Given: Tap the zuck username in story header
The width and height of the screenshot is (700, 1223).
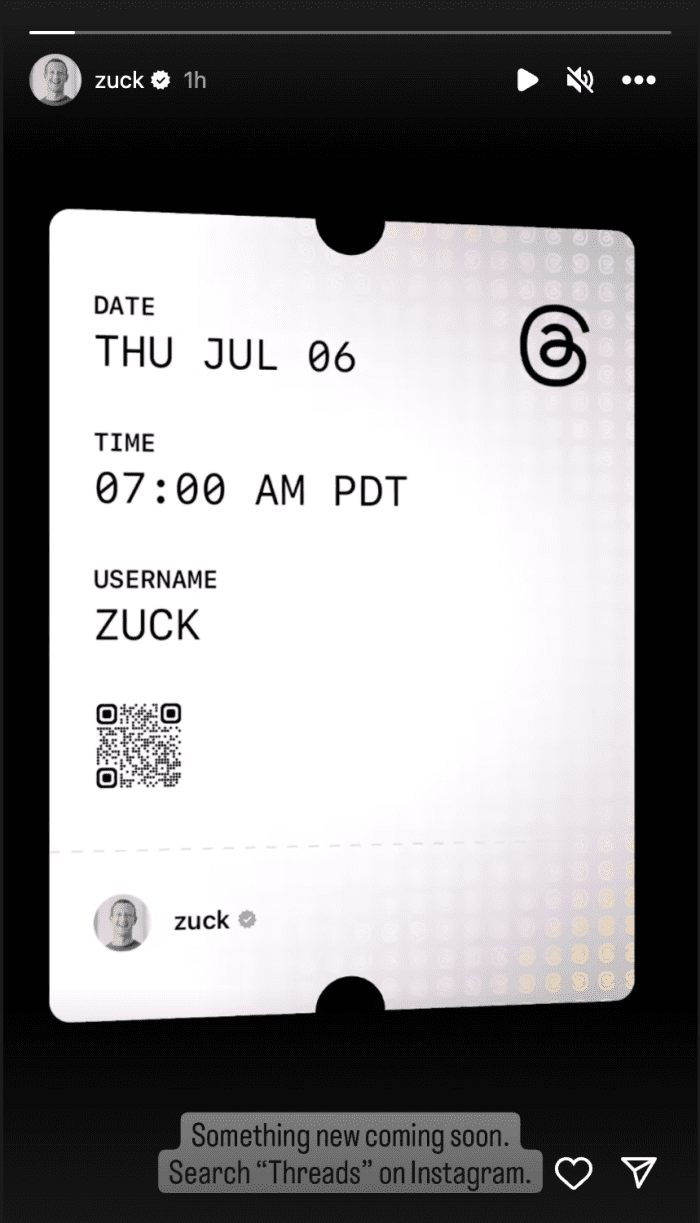Looking at the screenshot, I should coord(119,80).
